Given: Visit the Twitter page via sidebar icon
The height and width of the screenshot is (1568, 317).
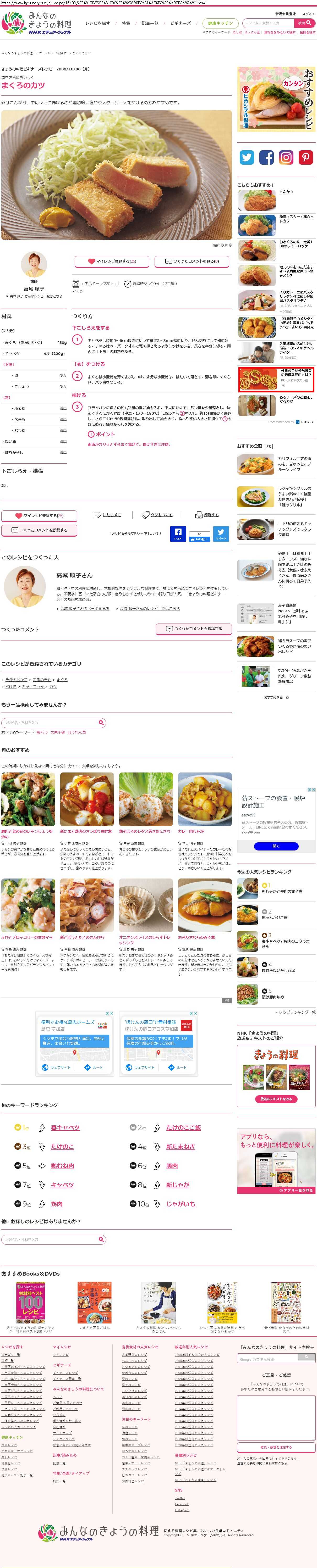Looking at the screenshot, I should click(x=247, y=157).
